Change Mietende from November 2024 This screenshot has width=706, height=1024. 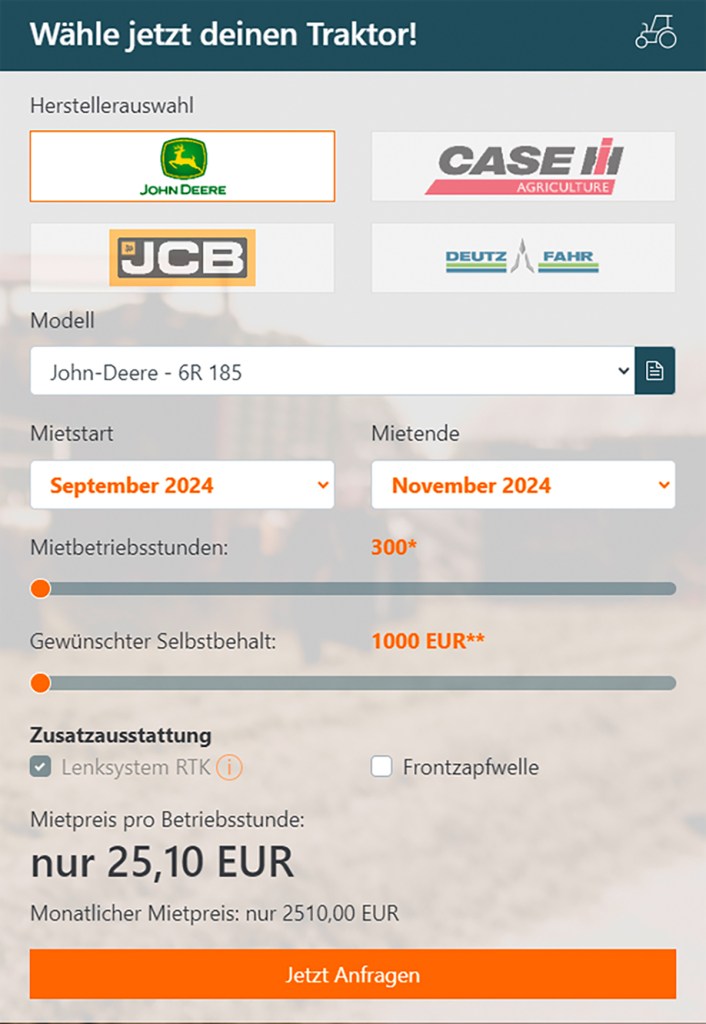pyautogui.click(x=523, y=485)
